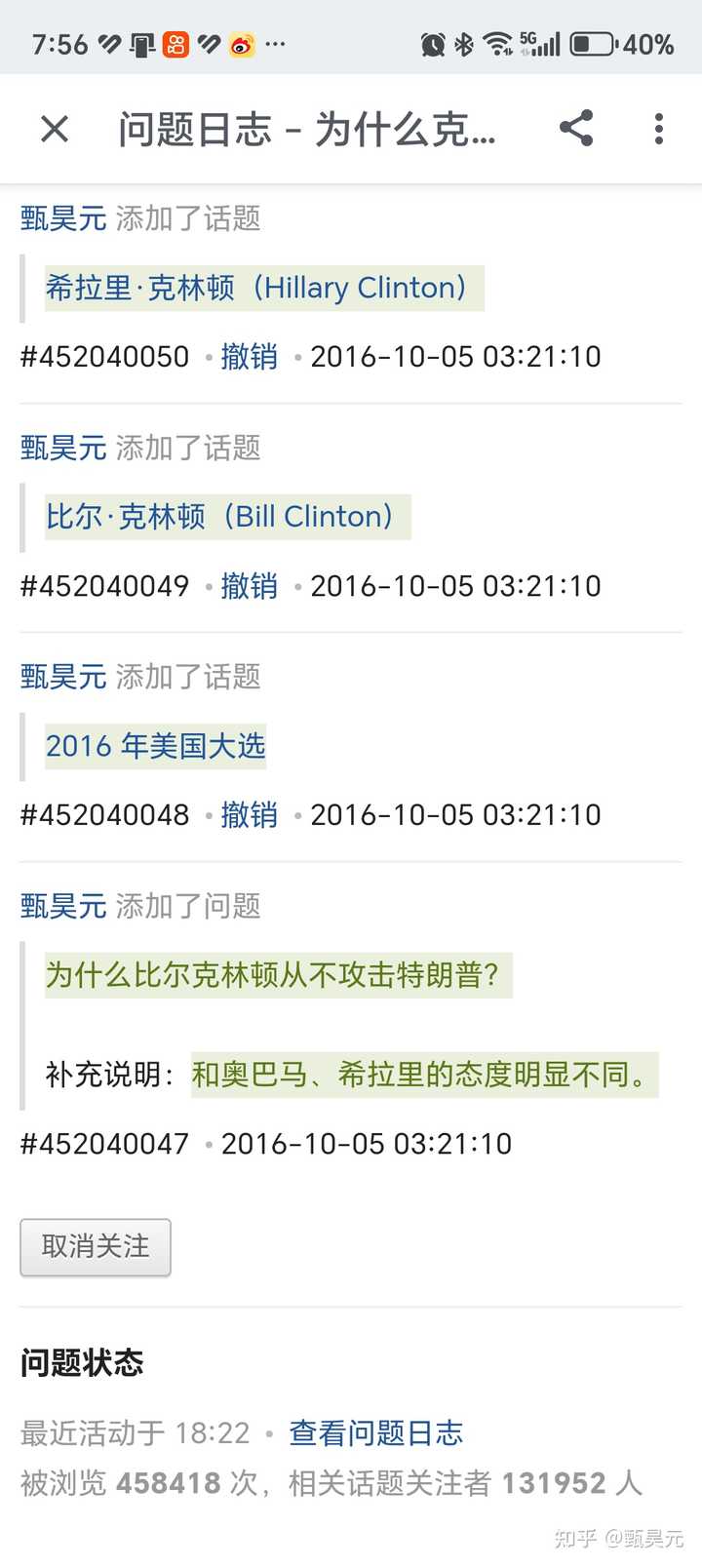Share this question log page

coord(576,128)
